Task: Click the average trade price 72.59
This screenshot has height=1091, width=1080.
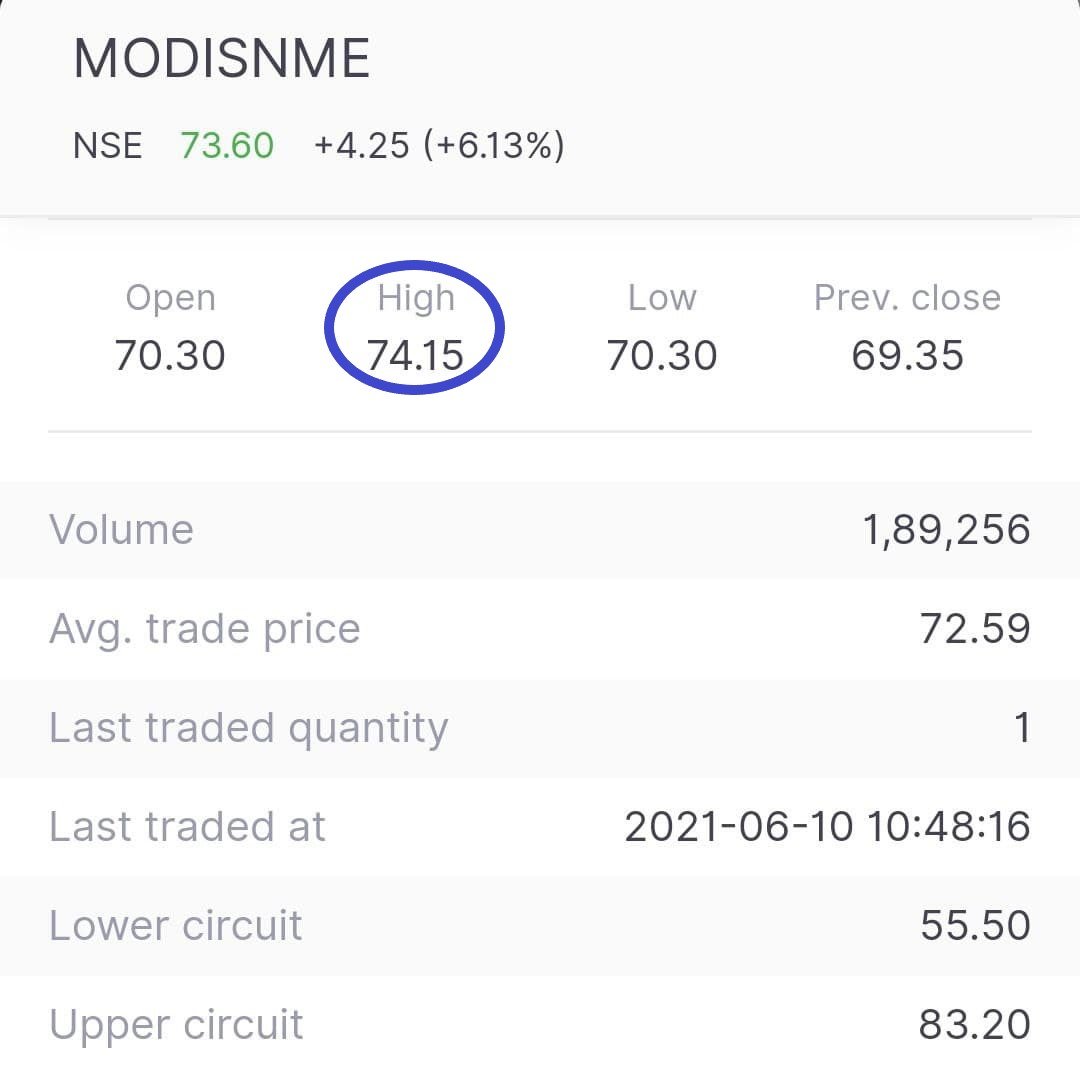Action: click(975, 629)
